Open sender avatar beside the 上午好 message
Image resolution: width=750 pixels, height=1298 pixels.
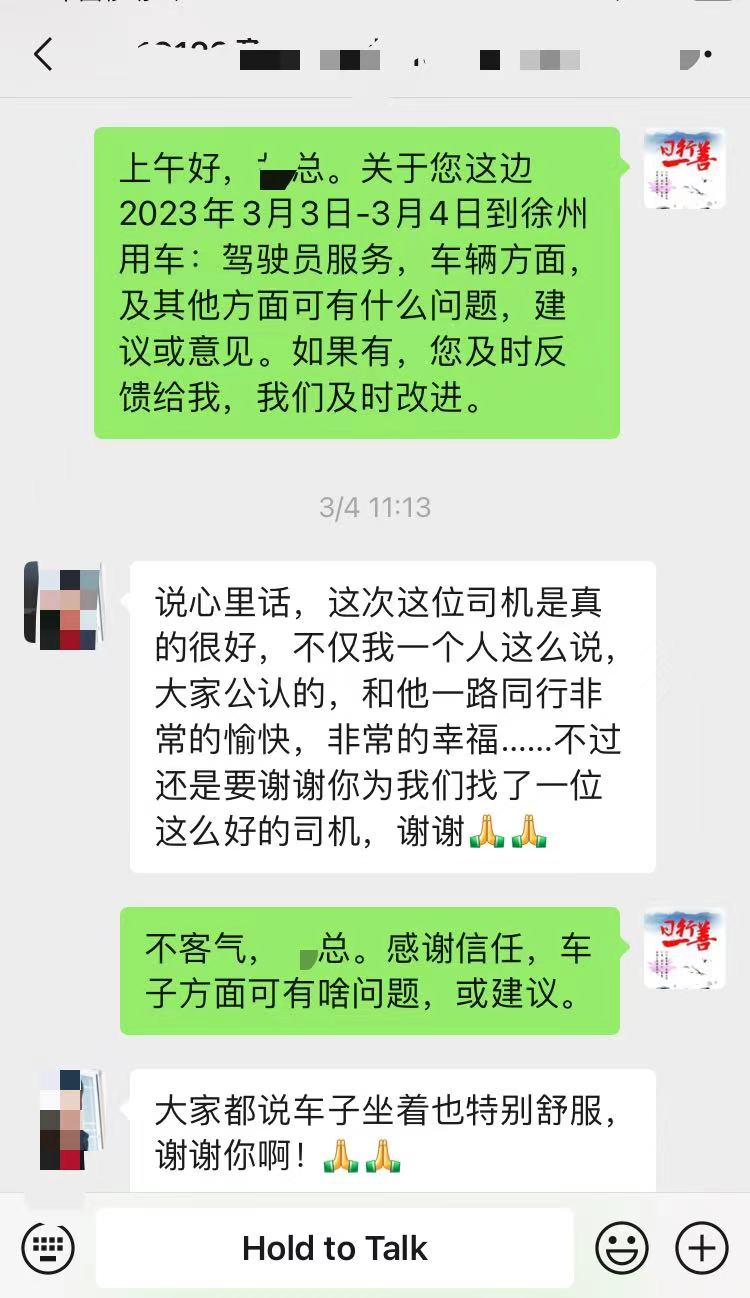click(684, 168)
